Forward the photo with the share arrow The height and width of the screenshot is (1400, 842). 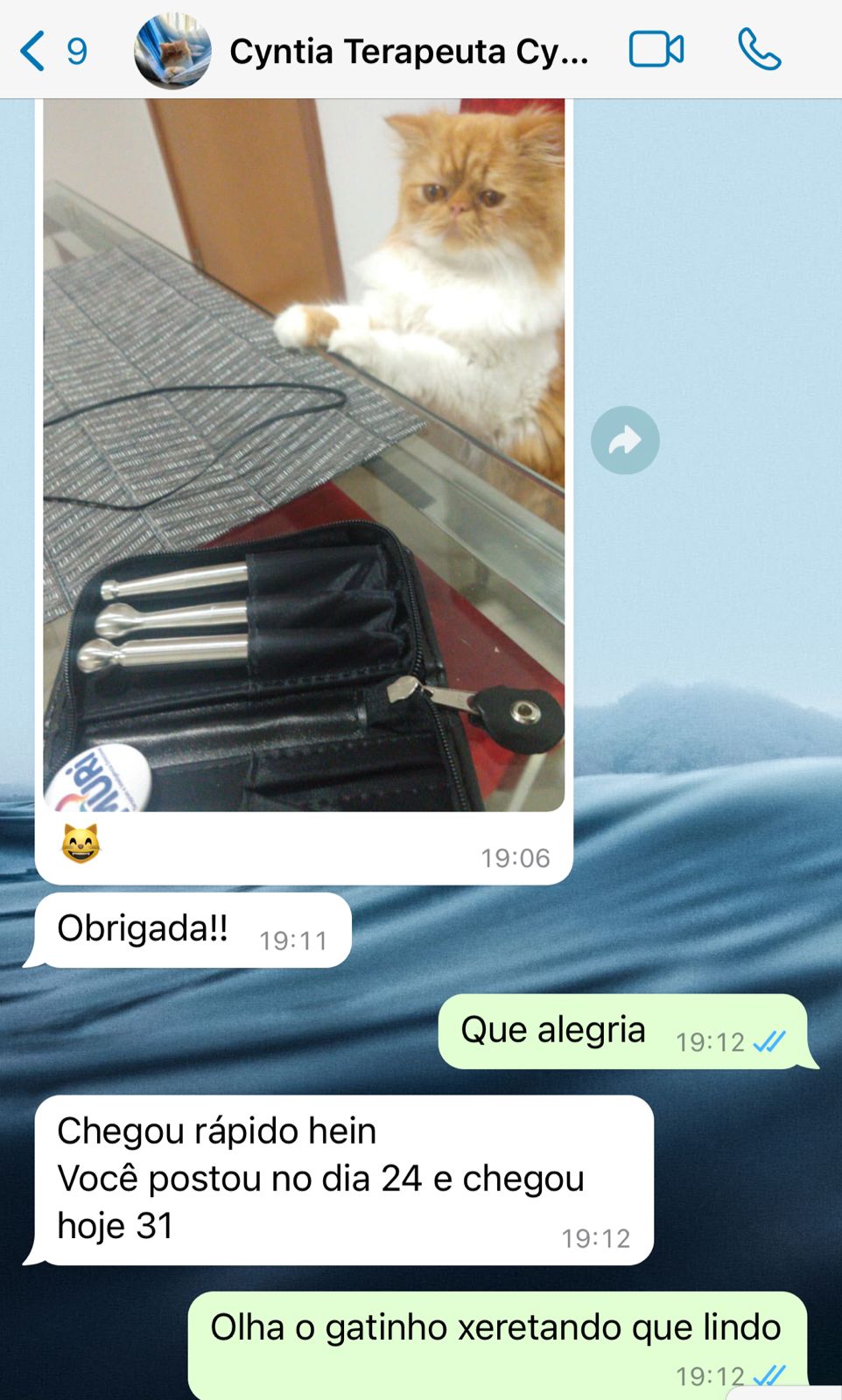[x=625, y=440]
